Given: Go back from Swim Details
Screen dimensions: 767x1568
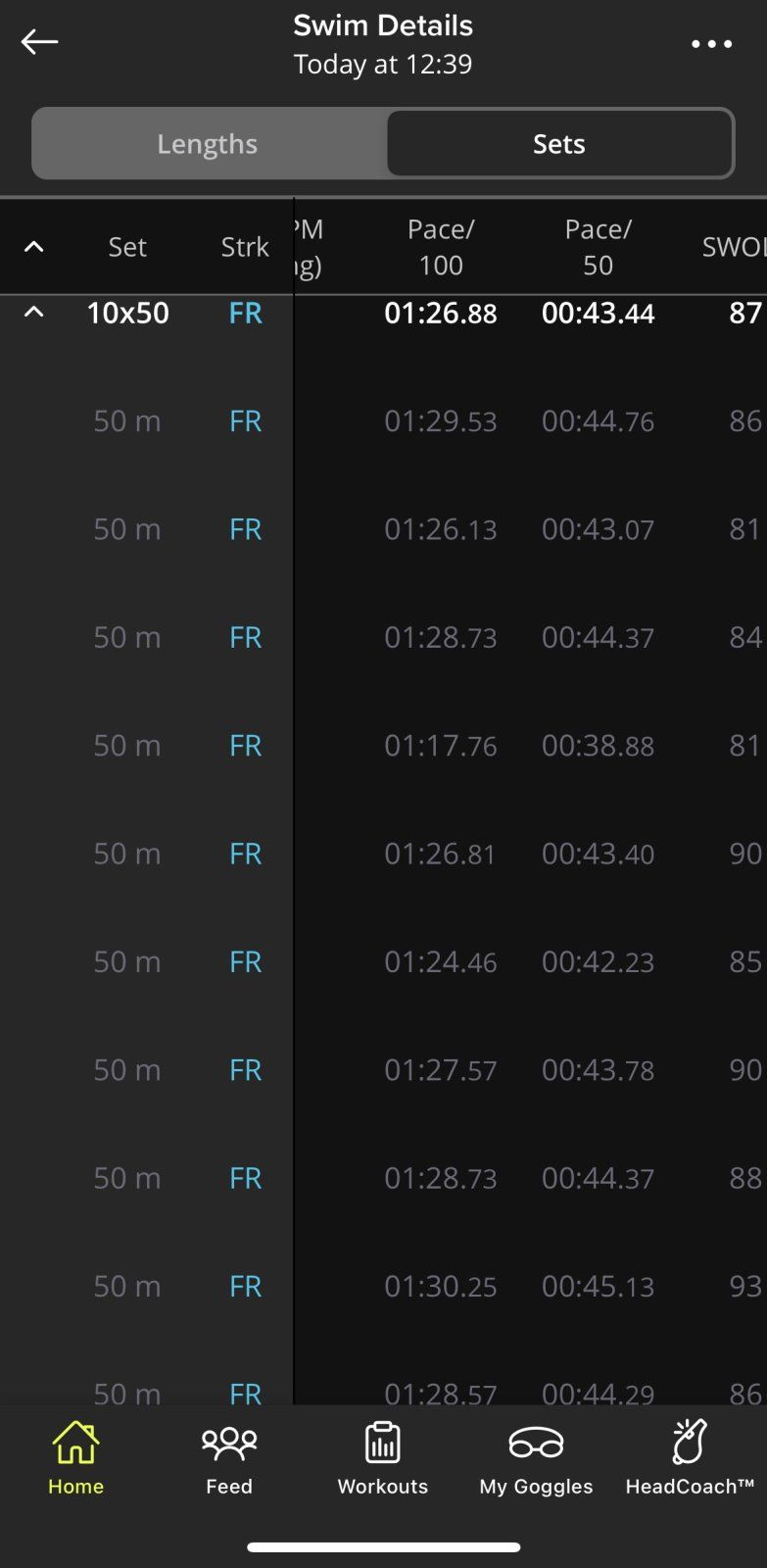Looking at the screenshot, I should tap(39, 42).
